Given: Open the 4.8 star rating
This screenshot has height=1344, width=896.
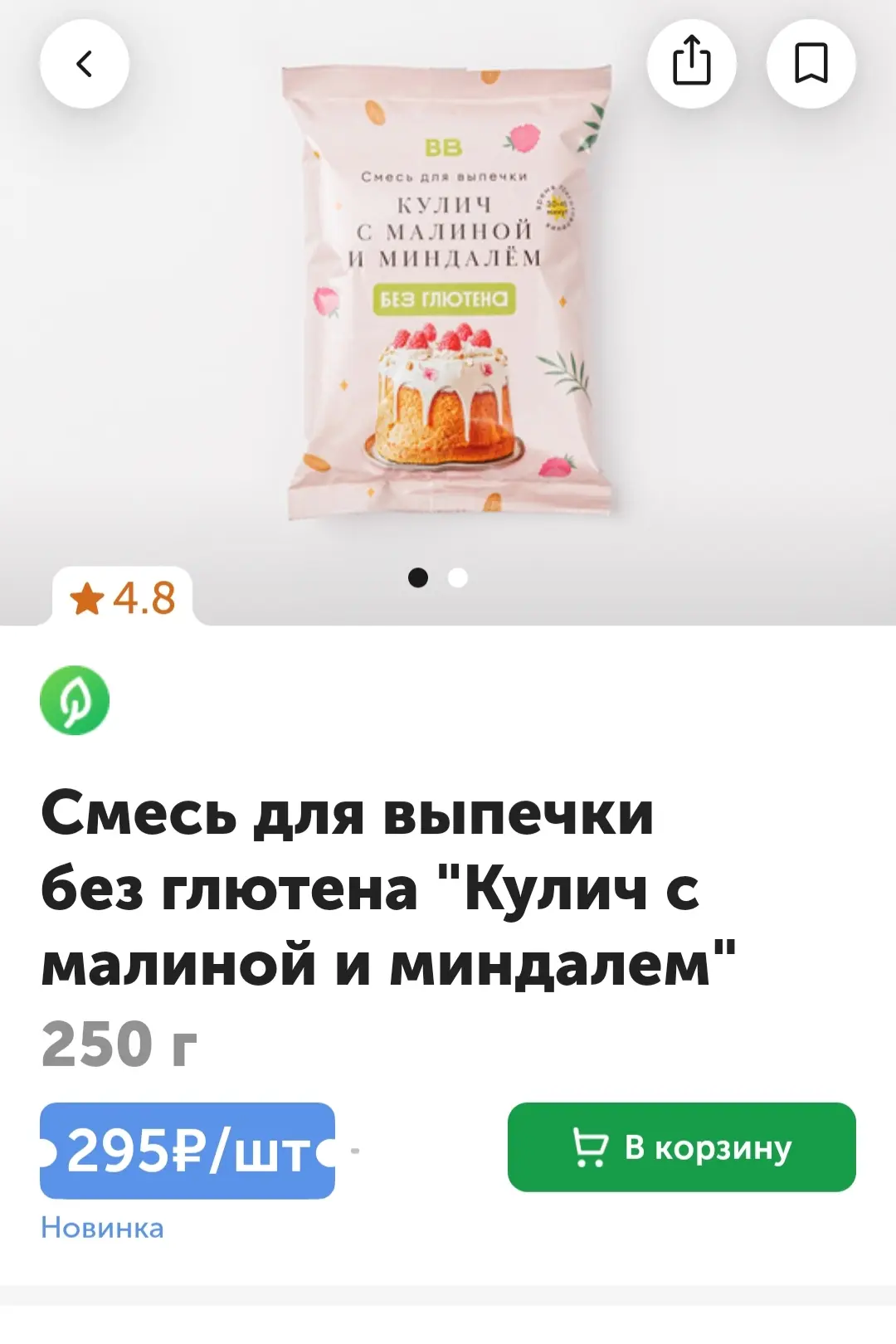Looking at the screenshot, I should pyautogui.click(x=123, y=597).
